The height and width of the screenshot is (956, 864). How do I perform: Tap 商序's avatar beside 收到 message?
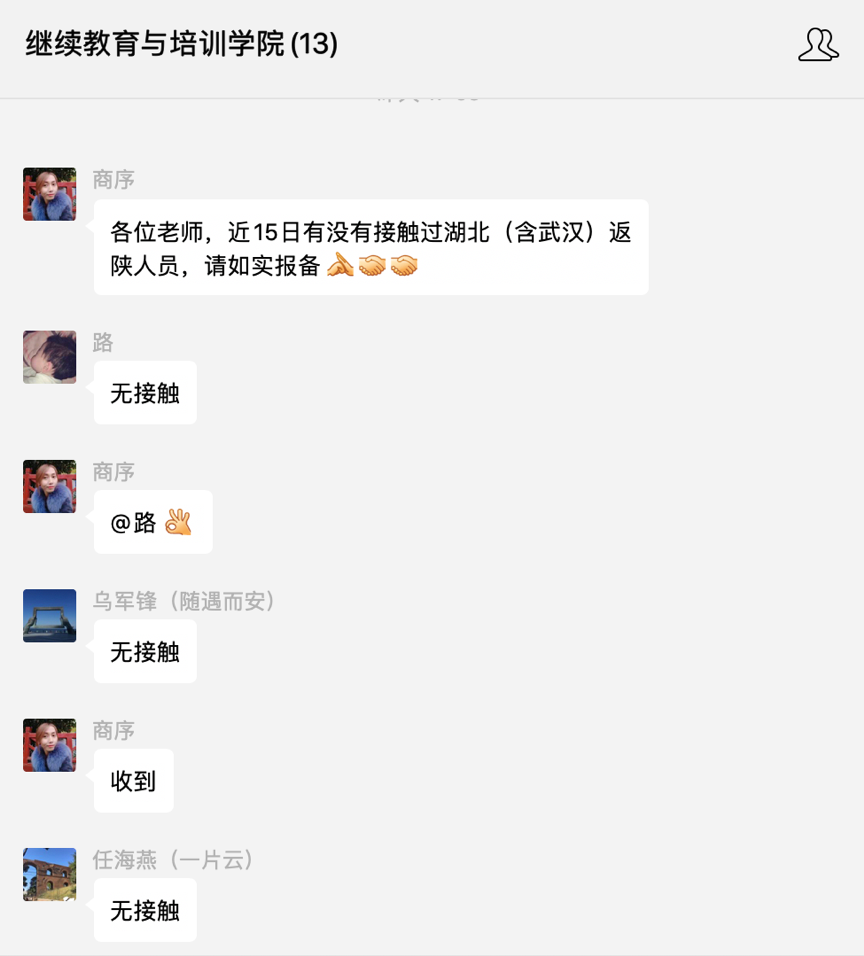(49, 745)
